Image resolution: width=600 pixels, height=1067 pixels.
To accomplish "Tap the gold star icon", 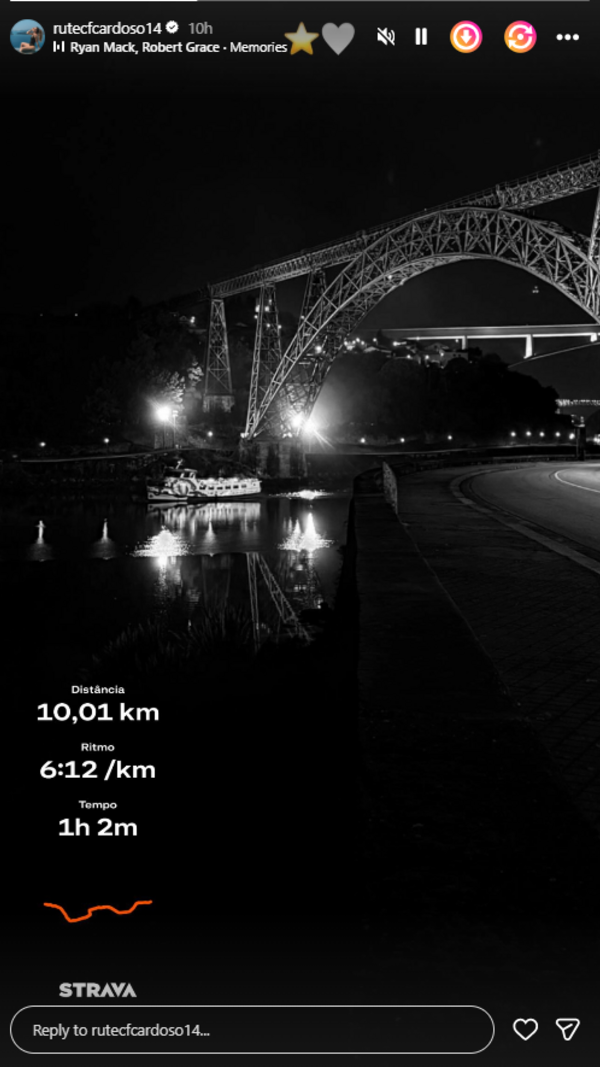I will (x=301, y=39).
